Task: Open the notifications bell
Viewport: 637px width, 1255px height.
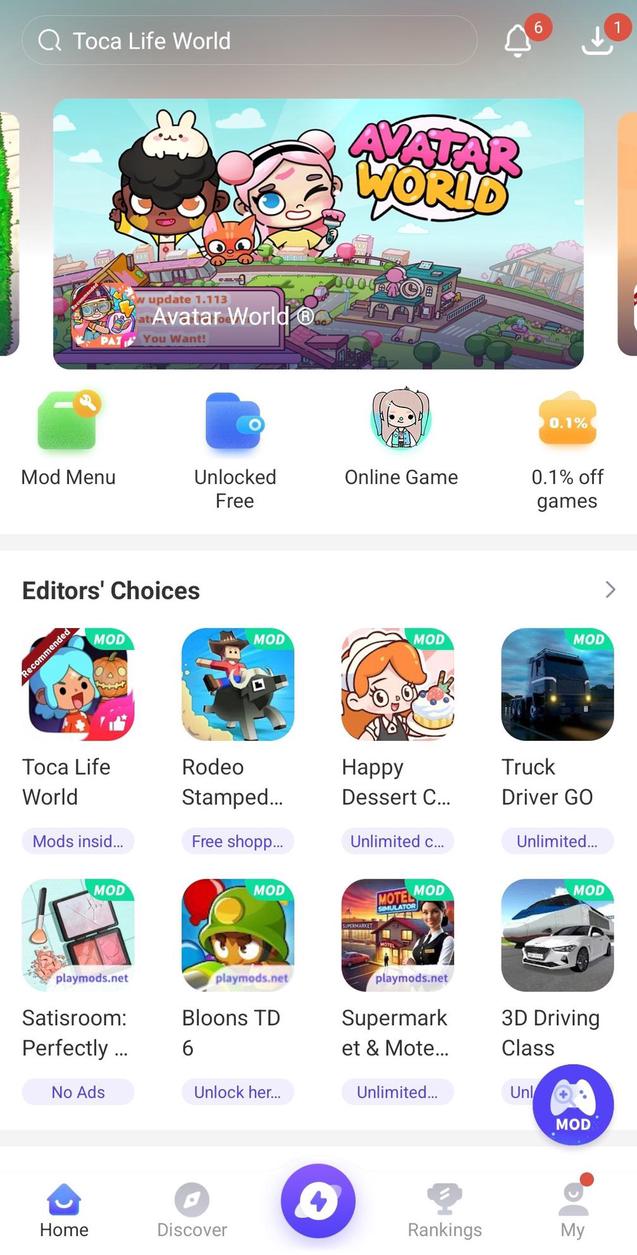Action: click(518, 41)
